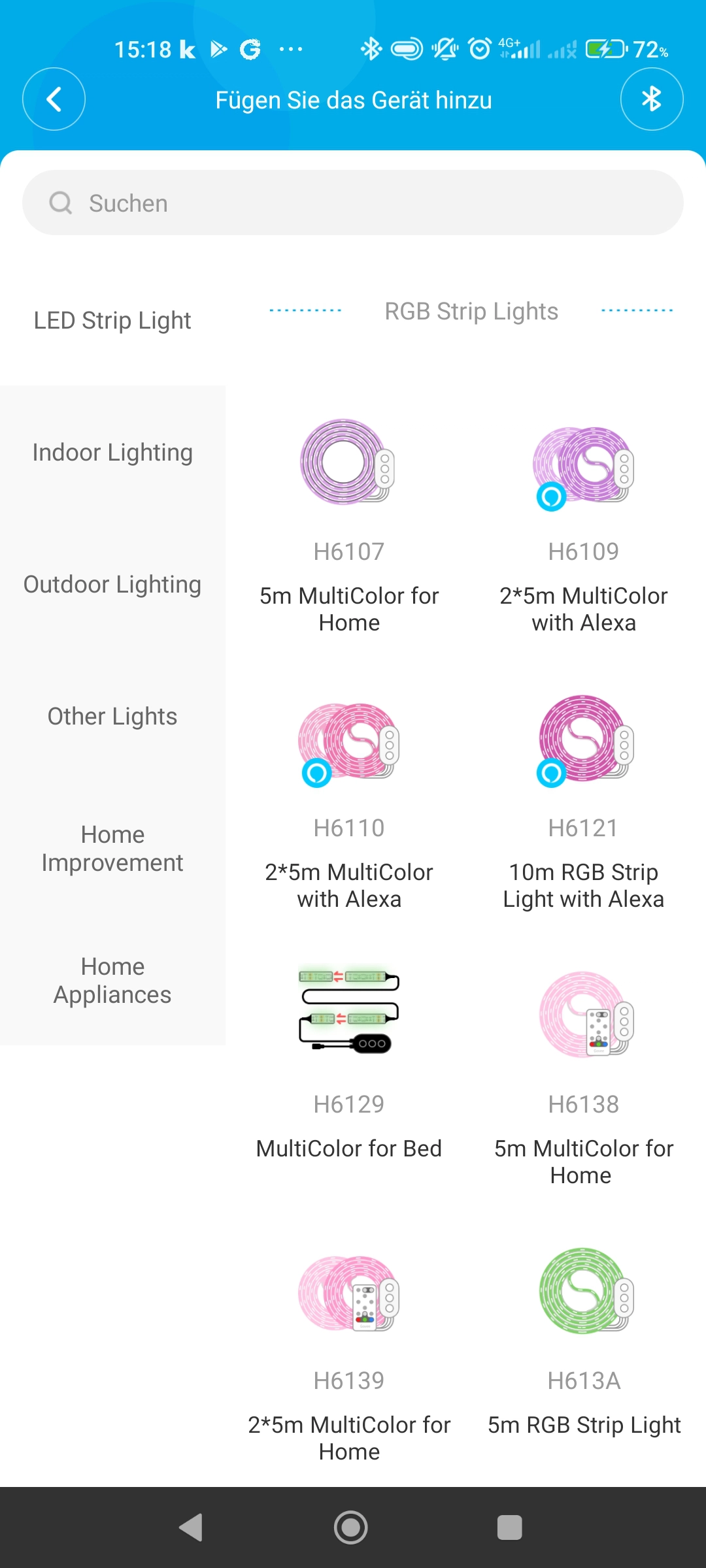
Task: Show Home Appliances devices
Action: tap(112, 980)
